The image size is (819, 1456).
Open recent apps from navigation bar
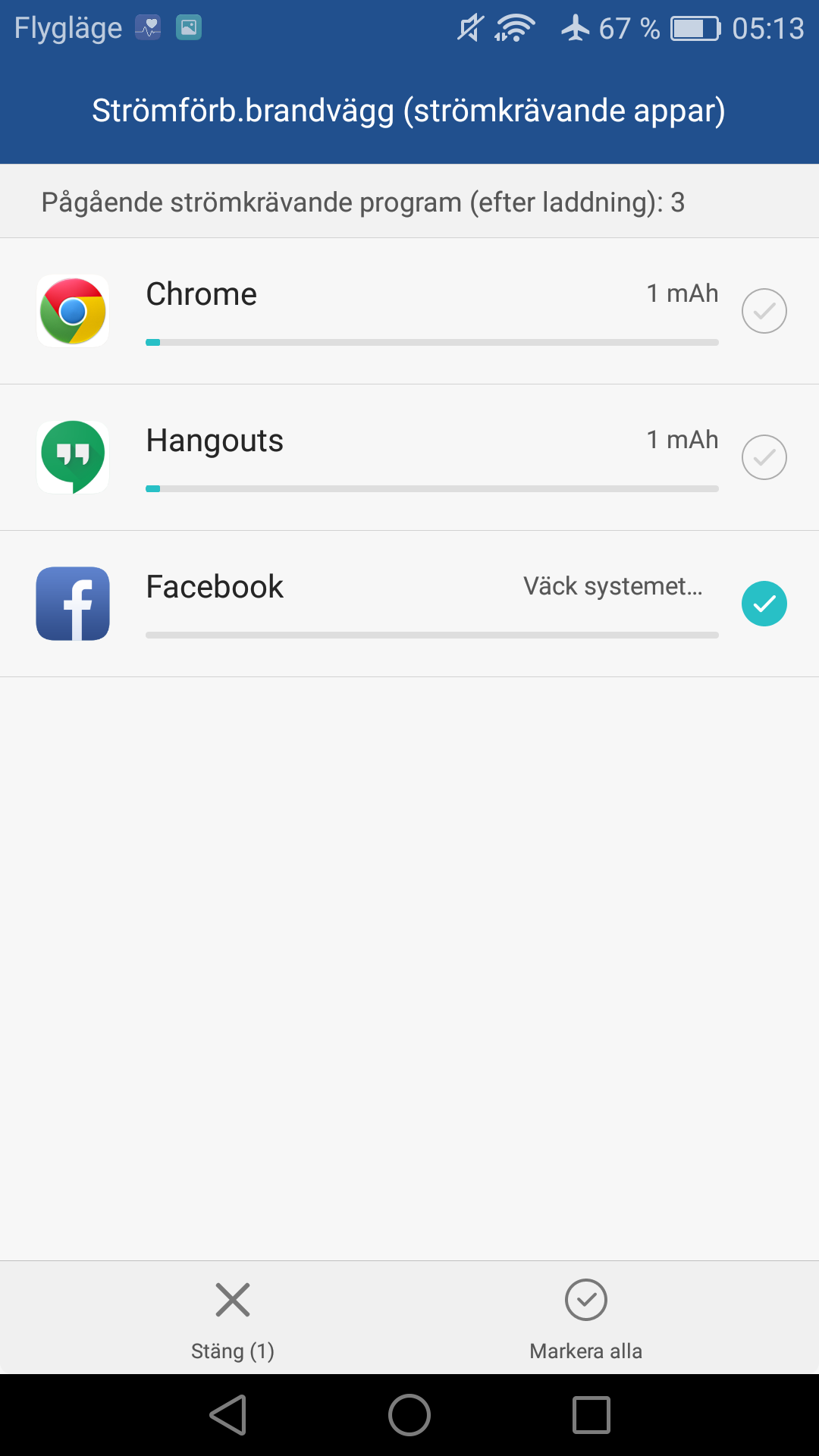tap(591, 1415)
